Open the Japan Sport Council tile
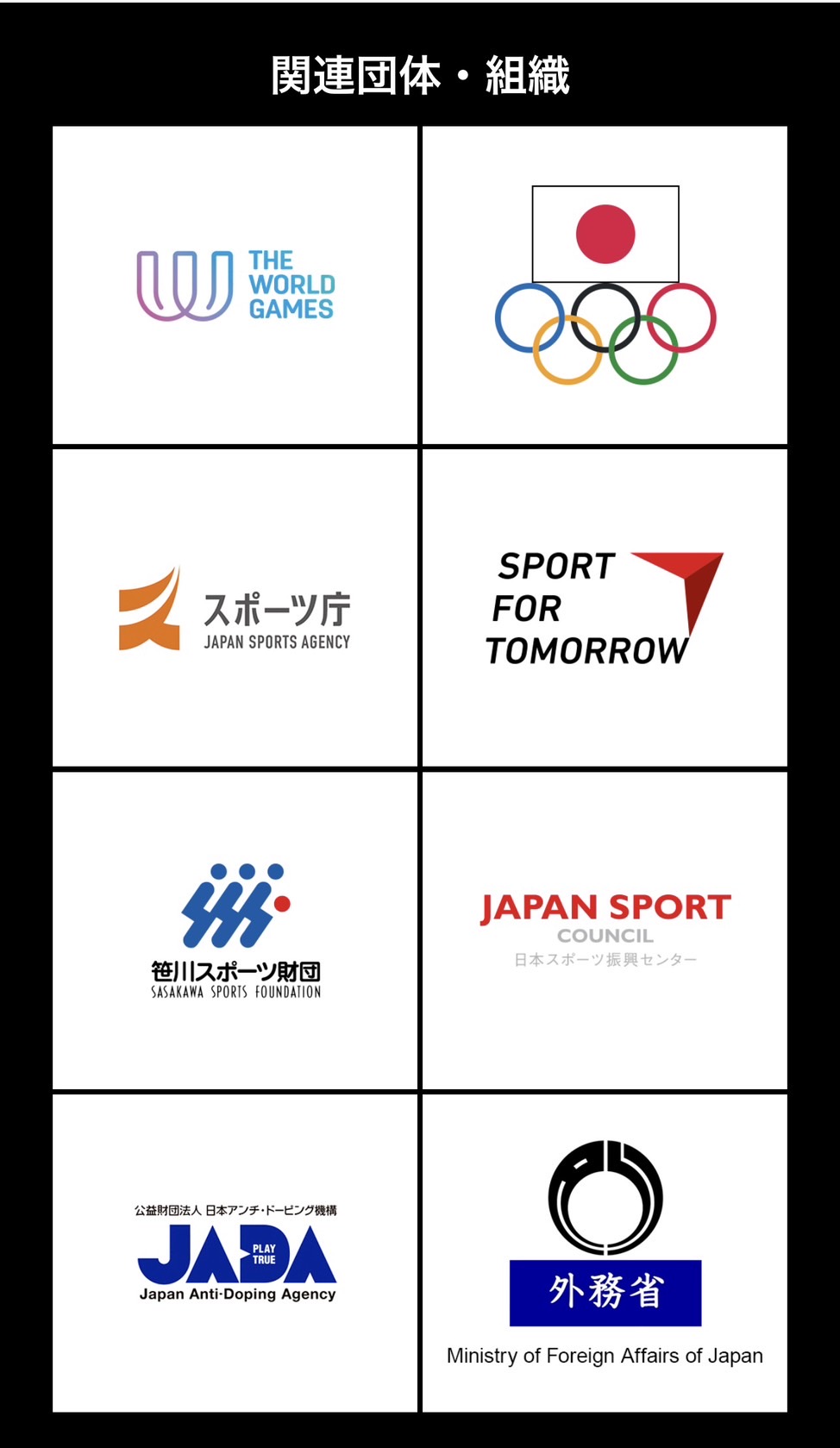The height and width of the screenshot is (1448, 840). (x=605, y=931)
